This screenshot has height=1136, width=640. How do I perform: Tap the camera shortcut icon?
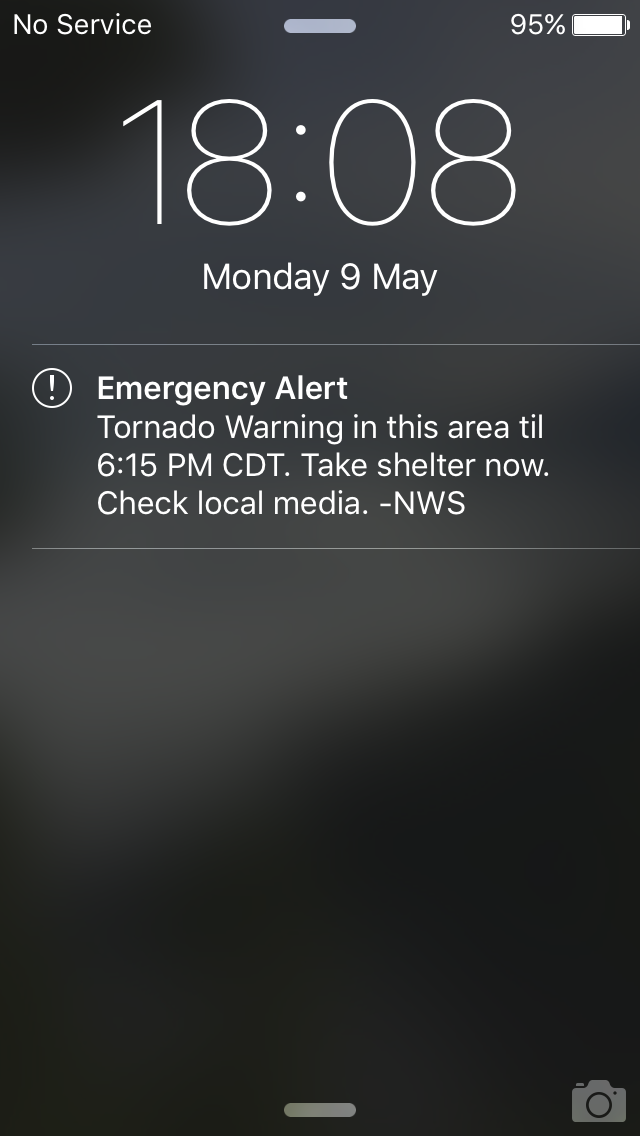tap(598, 1100)
